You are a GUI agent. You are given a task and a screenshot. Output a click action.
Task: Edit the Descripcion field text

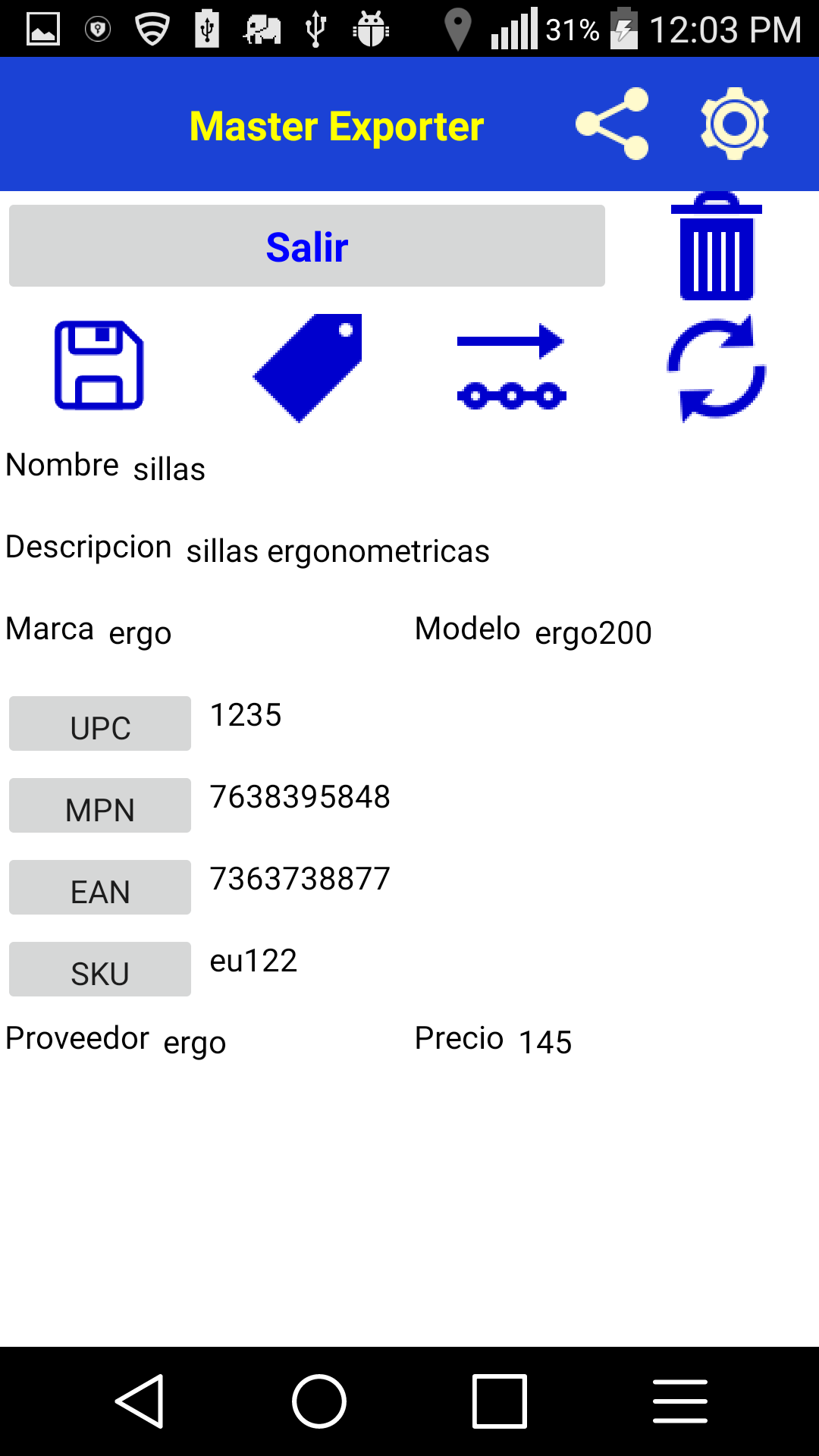click(x=338, y=551)
